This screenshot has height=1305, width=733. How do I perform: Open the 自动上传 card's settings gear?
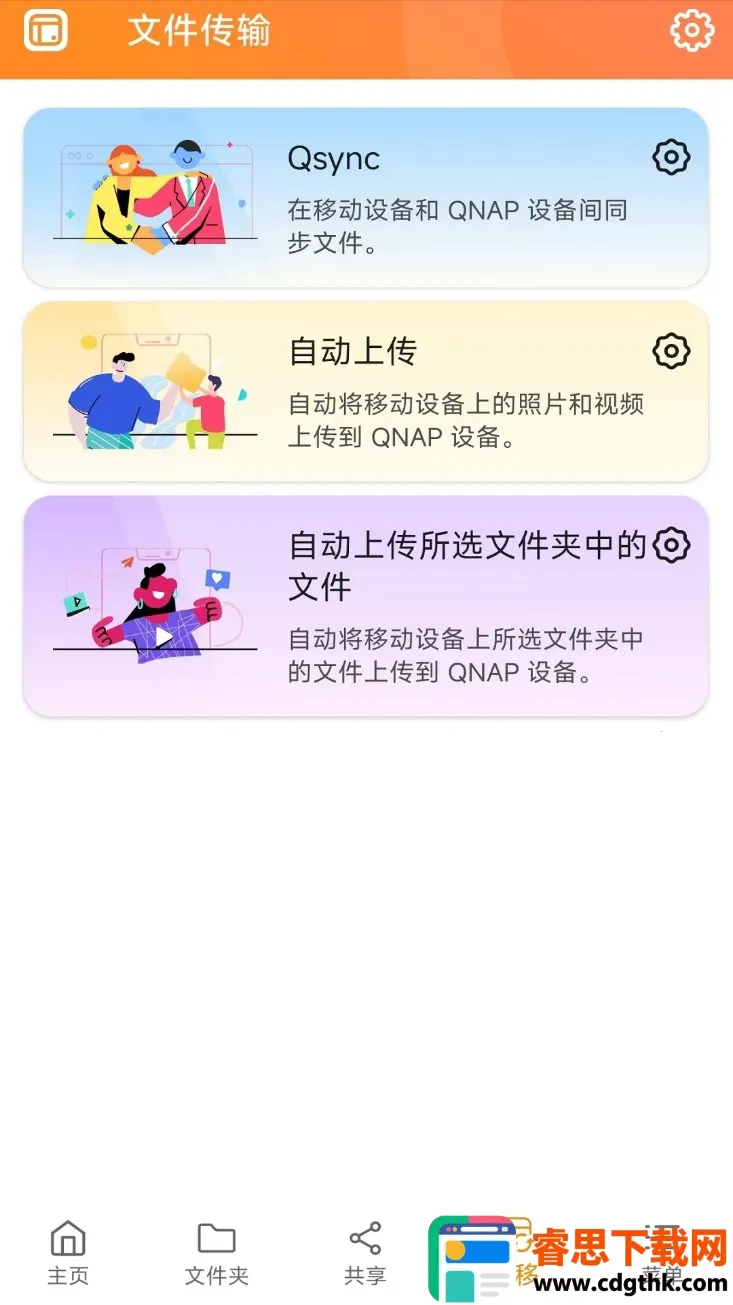click(671, 351)
